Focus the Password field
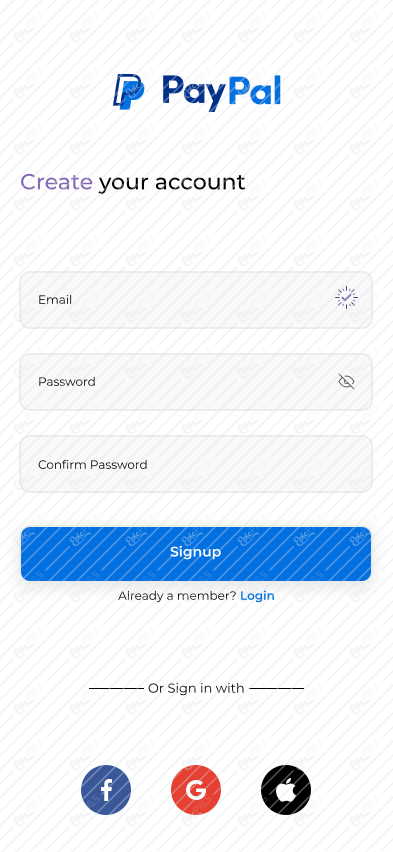The height and width of the screenshot is (852, 393). [196, 382]
